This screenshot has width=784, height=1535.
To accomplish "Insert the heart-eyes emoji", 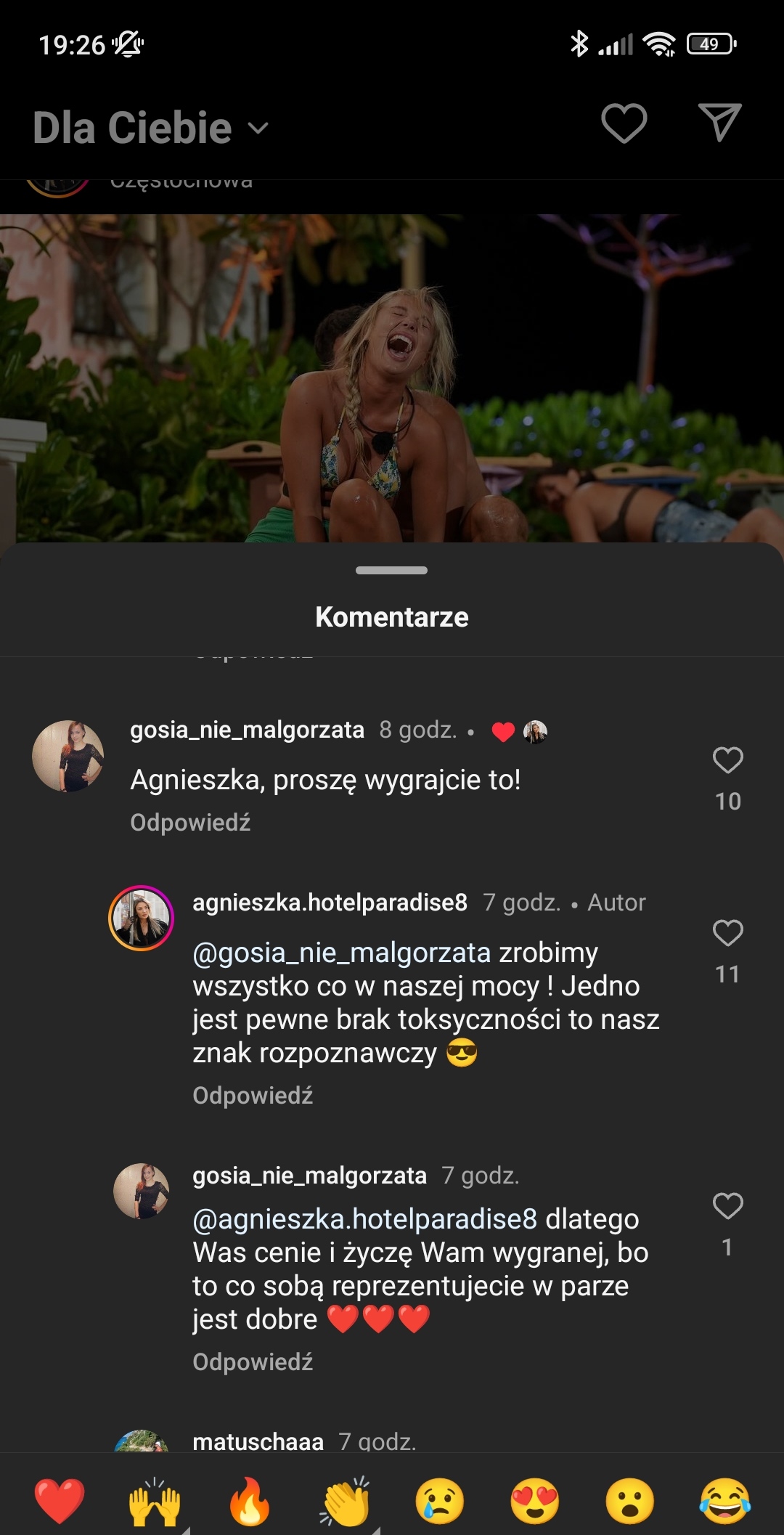I will 535,1502.
